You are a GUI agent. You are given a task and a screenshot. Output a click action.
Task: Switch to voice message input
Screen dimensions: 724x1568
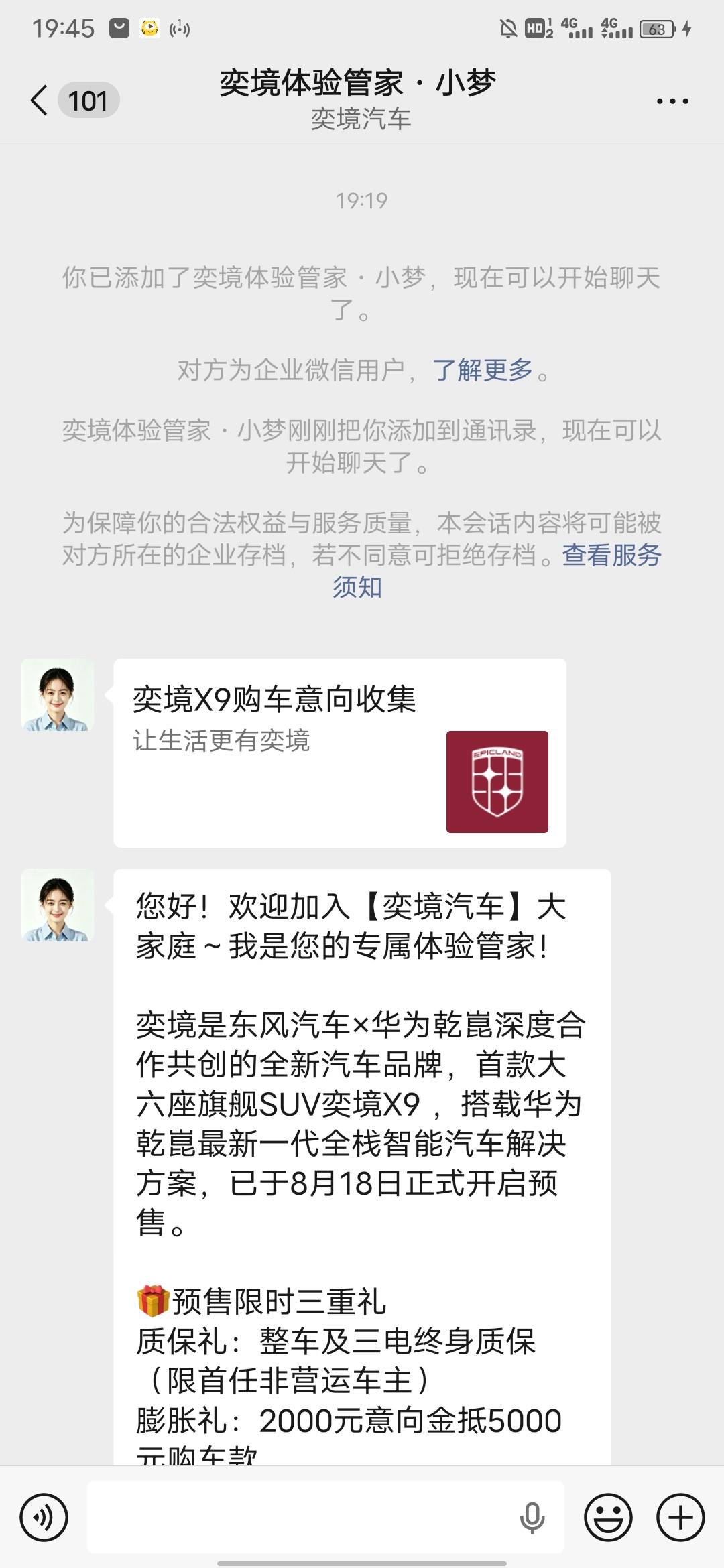pyautogui.click(x=44, y=1517)
